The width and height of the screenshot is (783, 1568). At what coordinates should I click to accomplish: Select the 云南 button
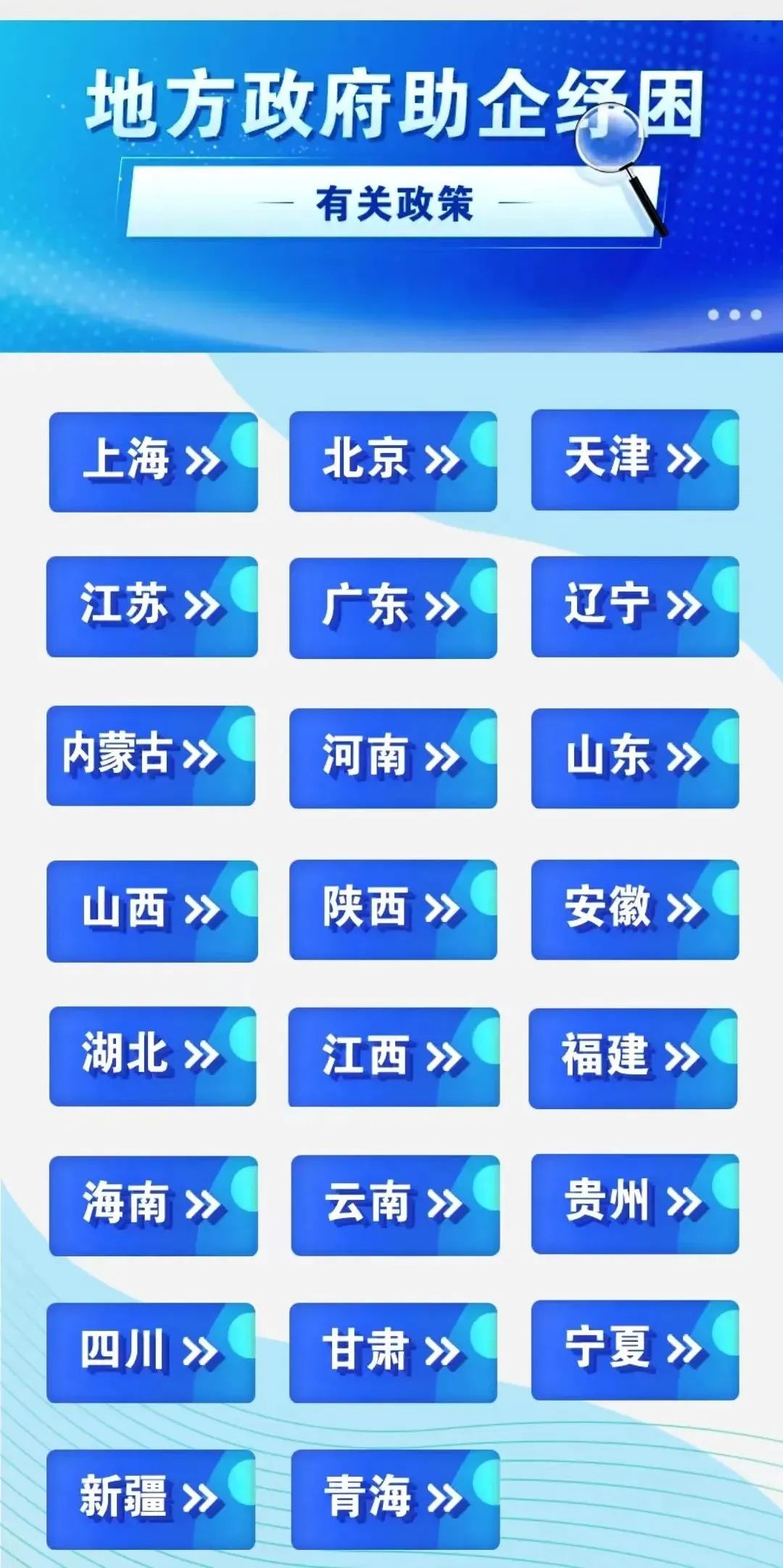(x=395, y=1206)
